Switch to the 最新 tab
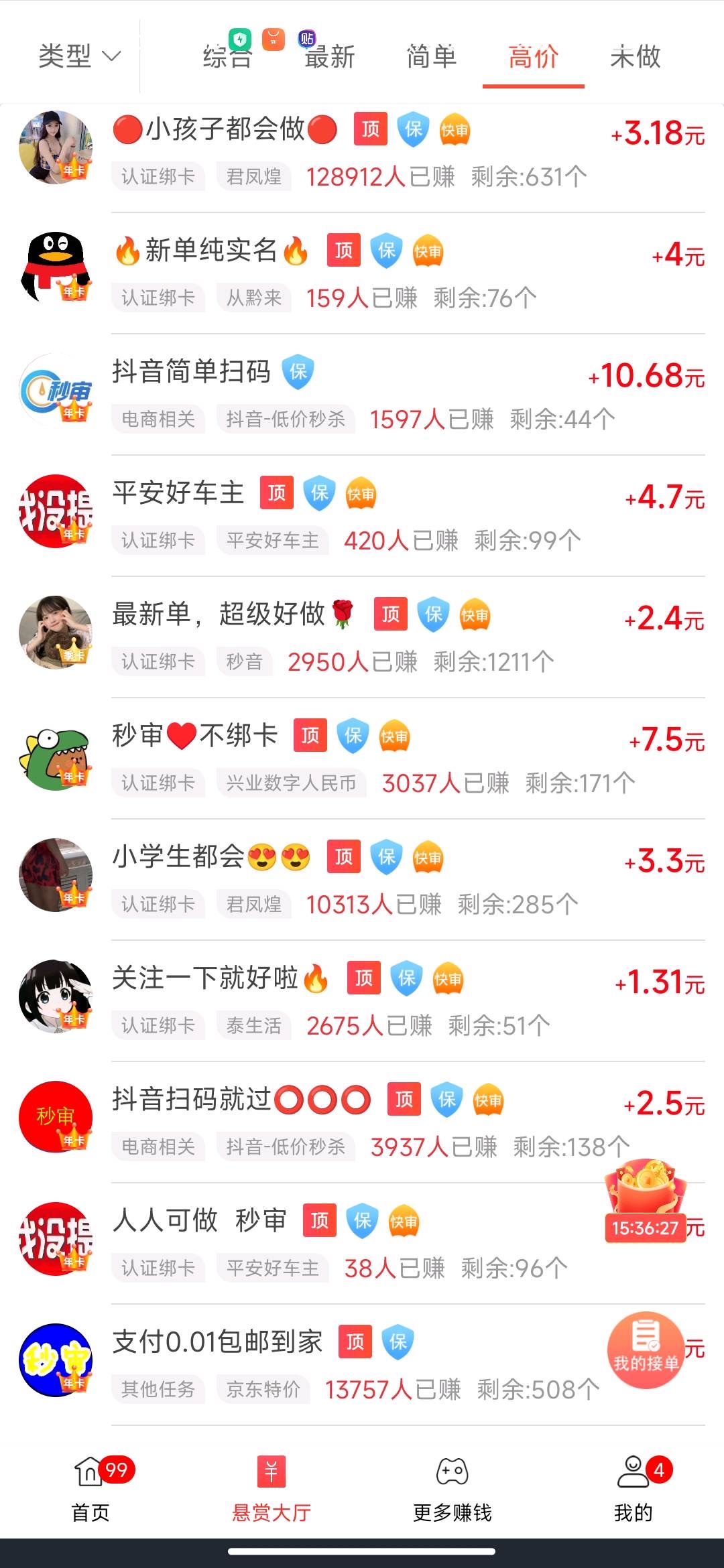The image size is (724, 1568). click(x=330, y=57)
